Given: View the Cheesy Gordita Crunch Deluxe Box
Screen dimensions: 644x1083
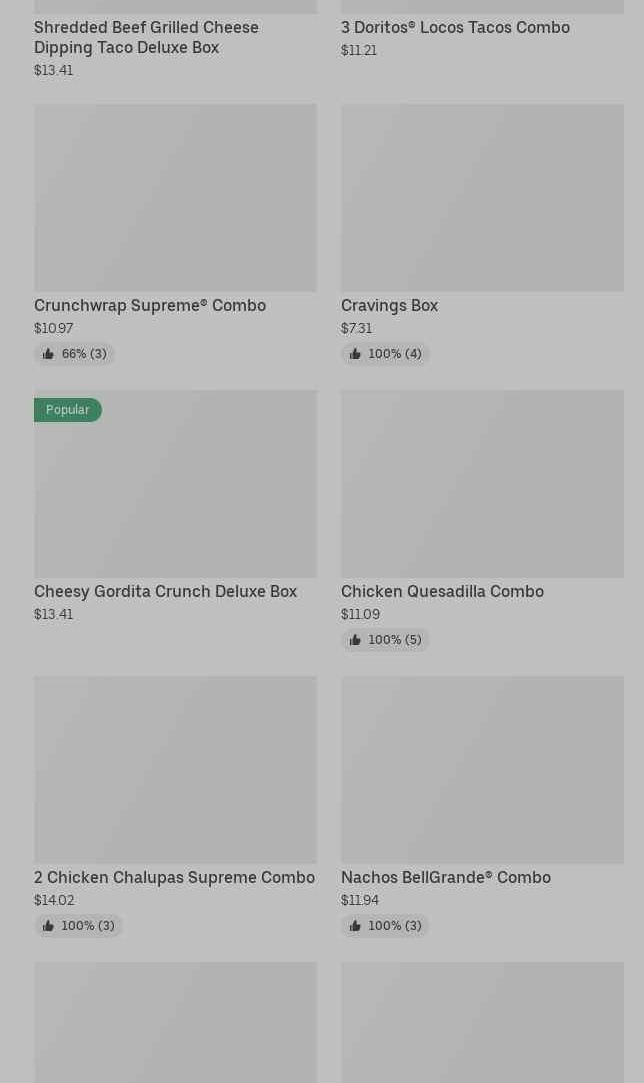Looking at the screenshot, I should (x=176, y=506).
